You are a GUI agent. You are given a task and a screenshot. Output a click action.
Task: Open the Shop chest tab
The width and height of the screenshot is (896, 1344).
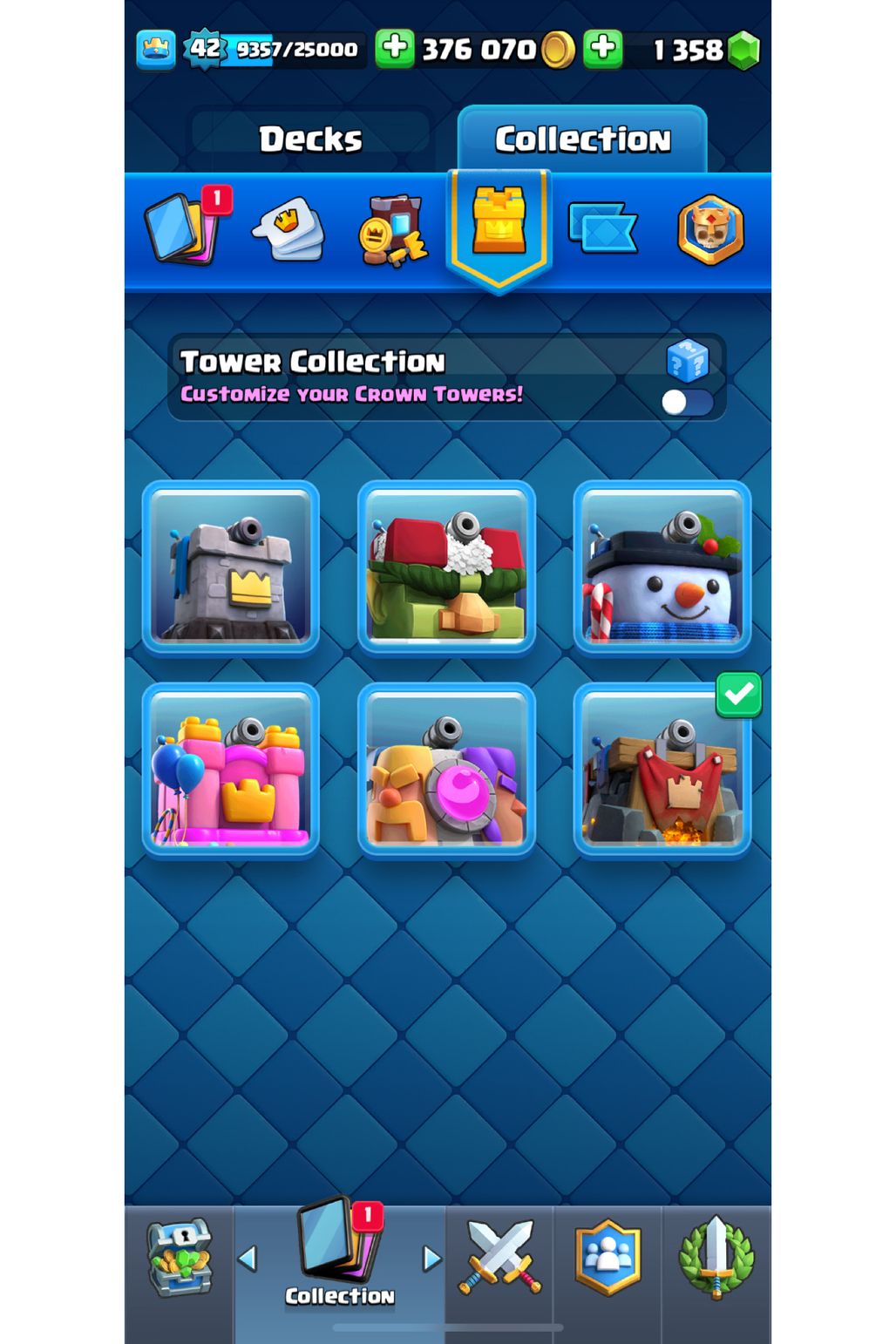pos(179,1259)
